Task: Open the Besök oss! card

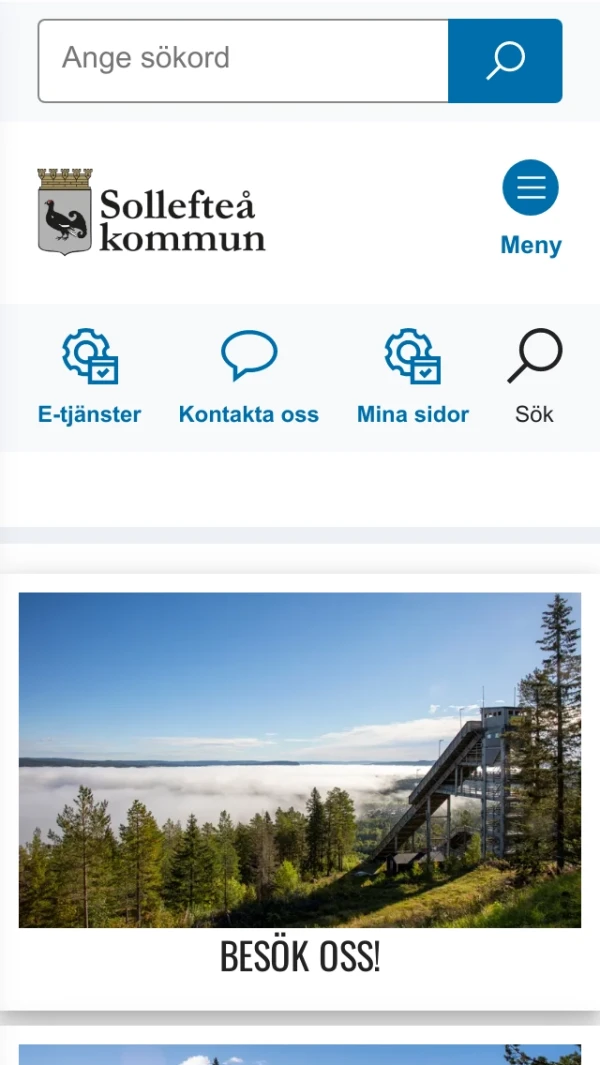Action: tap(300, 790)
